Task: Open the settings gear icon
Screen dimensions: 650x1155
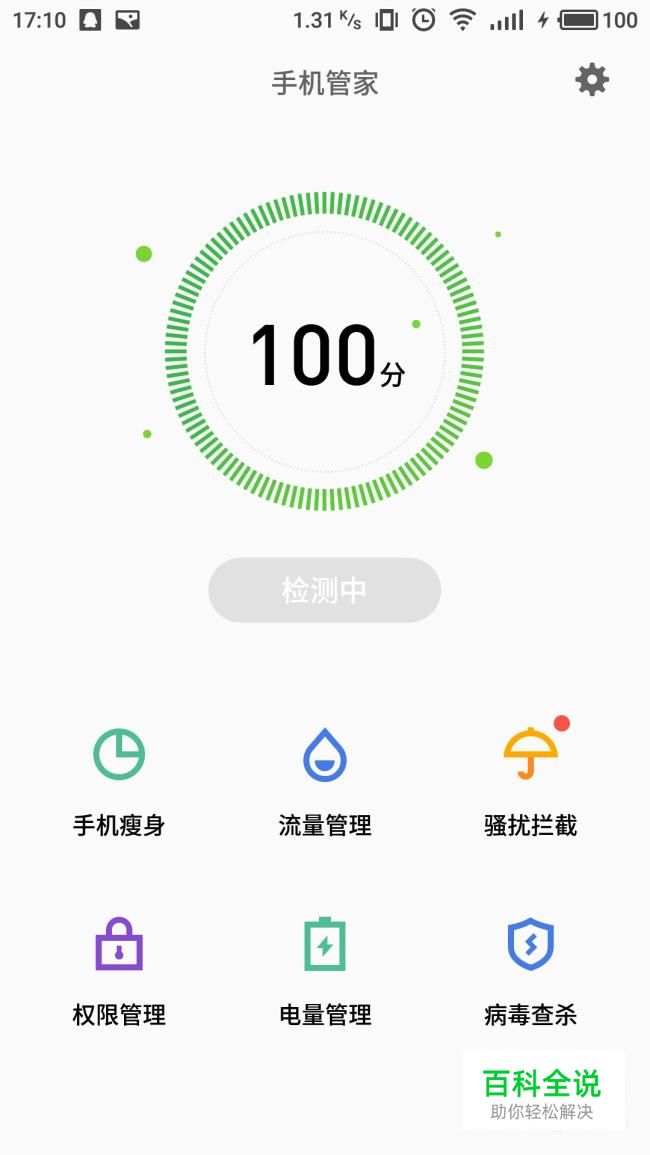Action: pyautogui.click(x=592, y=80)
